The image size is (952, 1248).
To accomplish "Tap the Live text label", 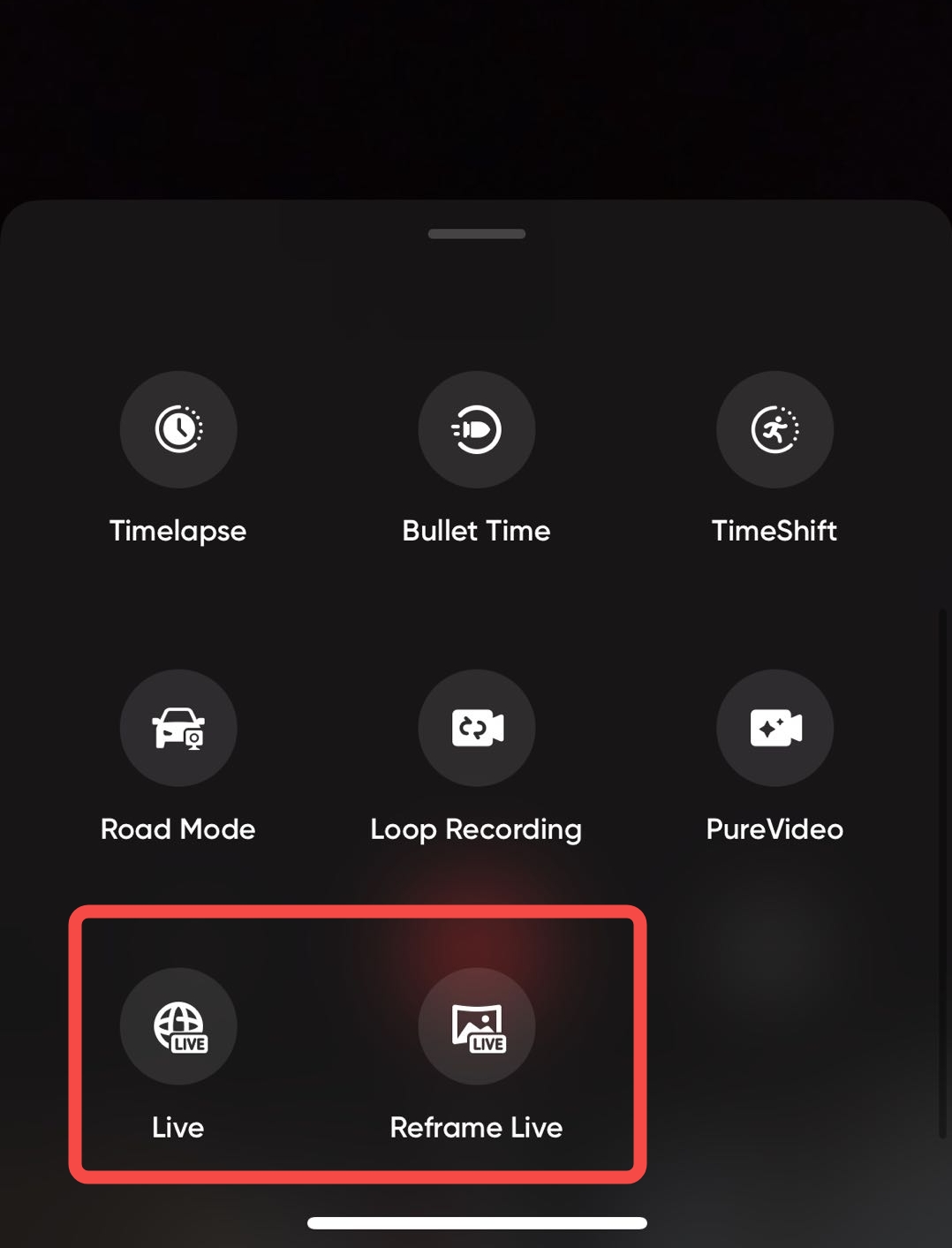I will 178,1127.
